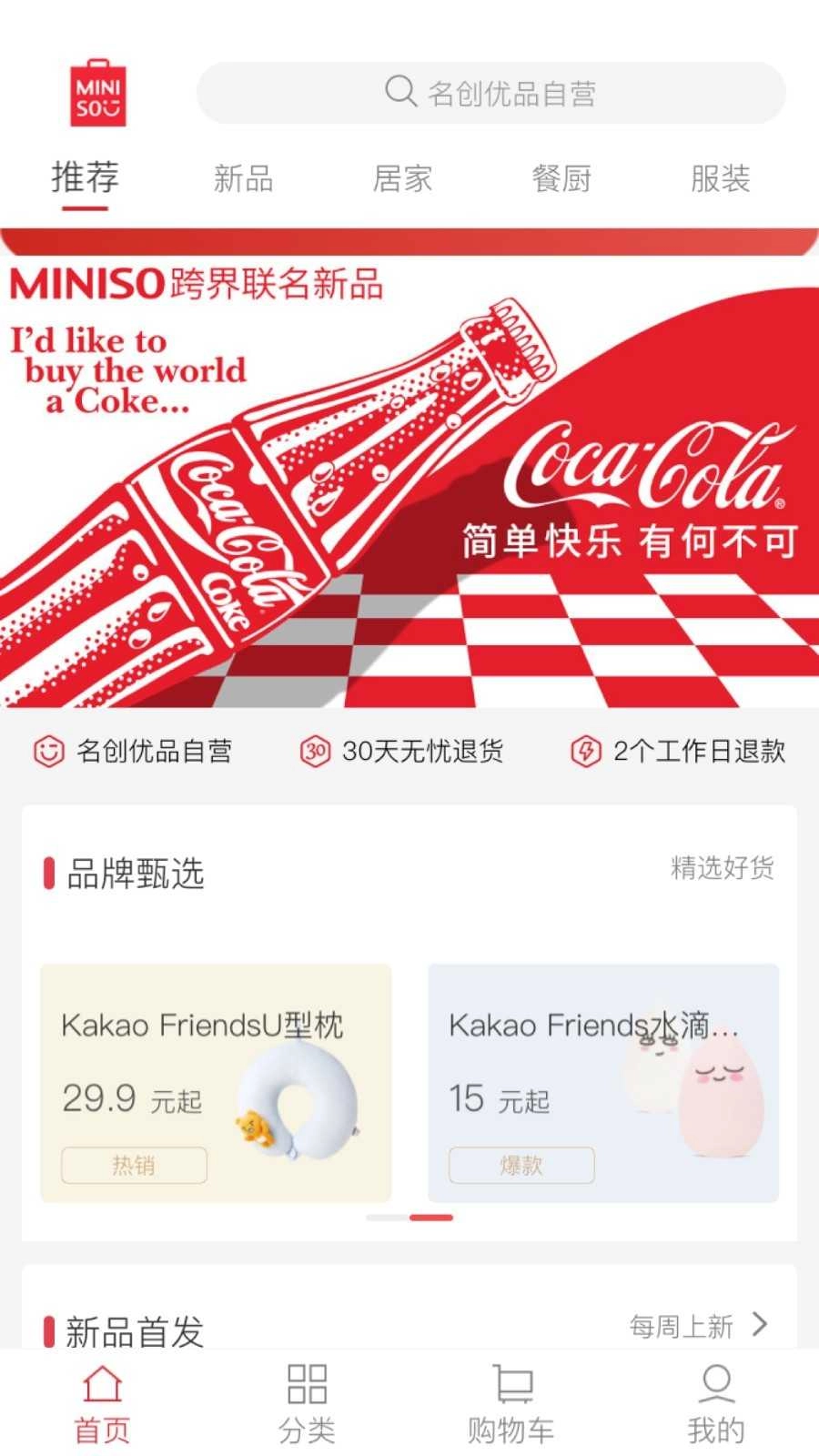Switch to the 新品 tab
This screenshot has width=819, height=1456.
(x=243, y=179)
